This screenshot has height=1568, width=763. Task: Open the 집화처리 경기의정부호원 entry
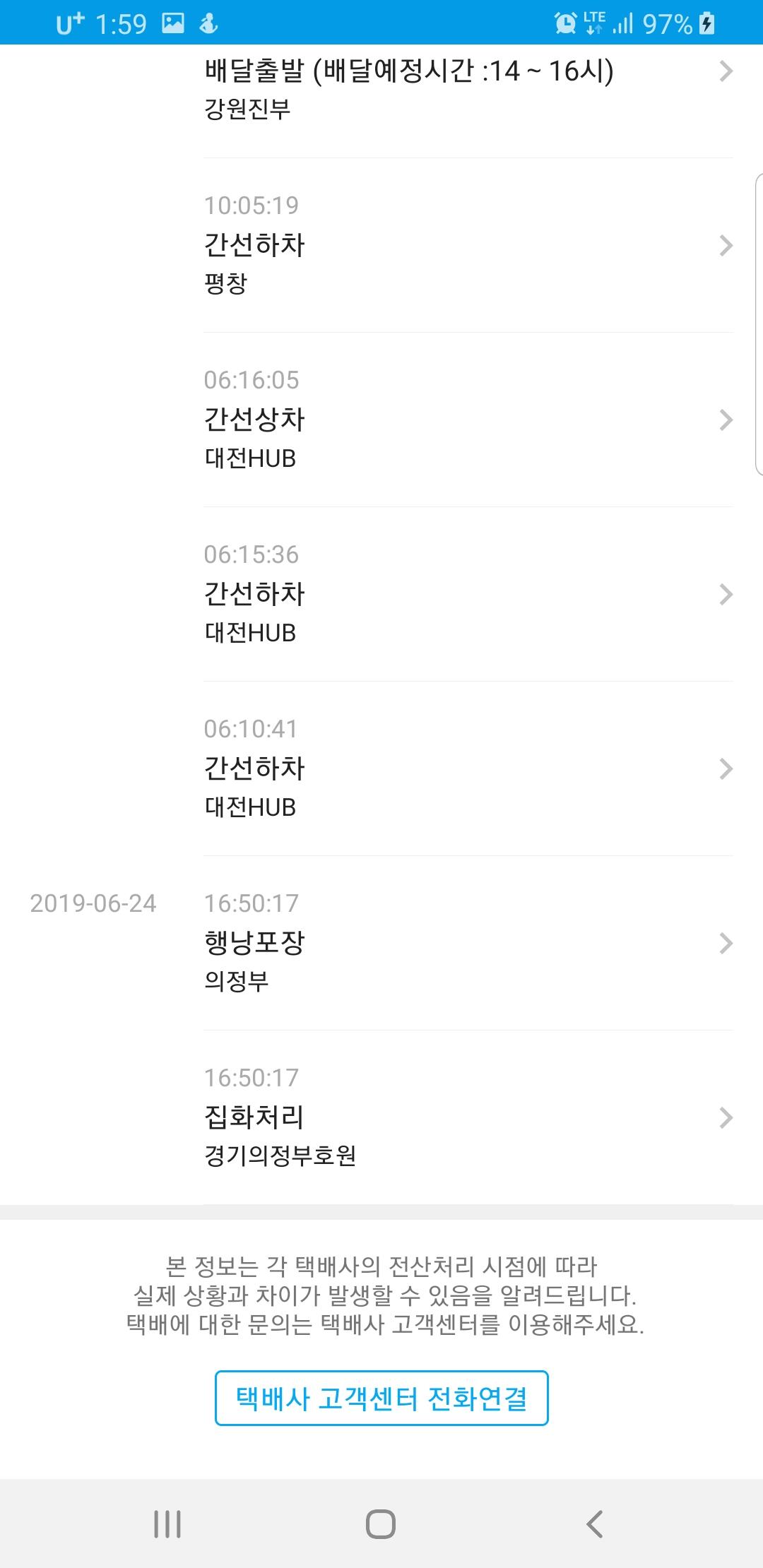pyautogui.click(x=466, y=1117)
